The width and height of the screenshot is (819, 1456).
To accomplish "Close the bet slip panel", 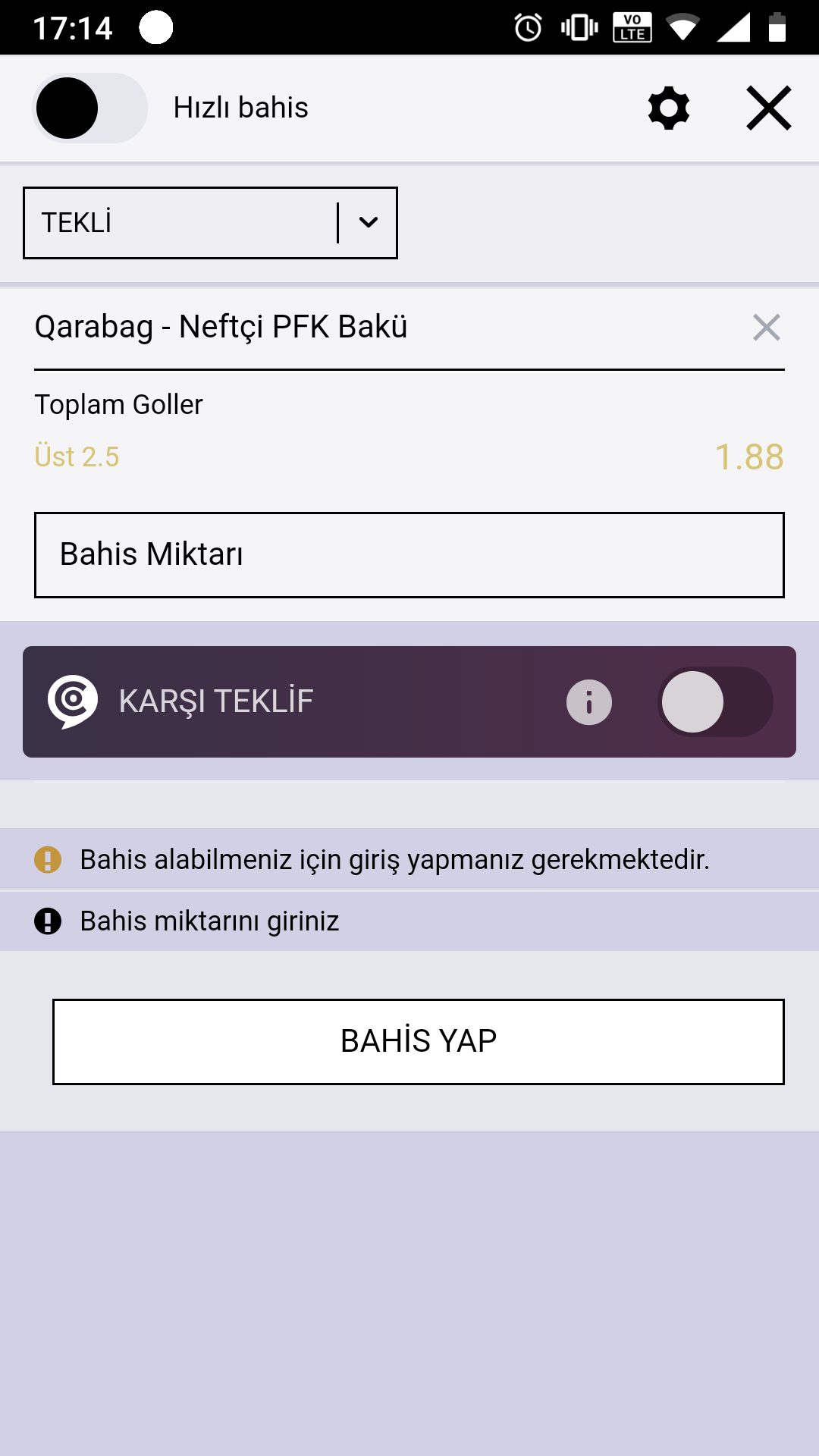I will point(769,108).
